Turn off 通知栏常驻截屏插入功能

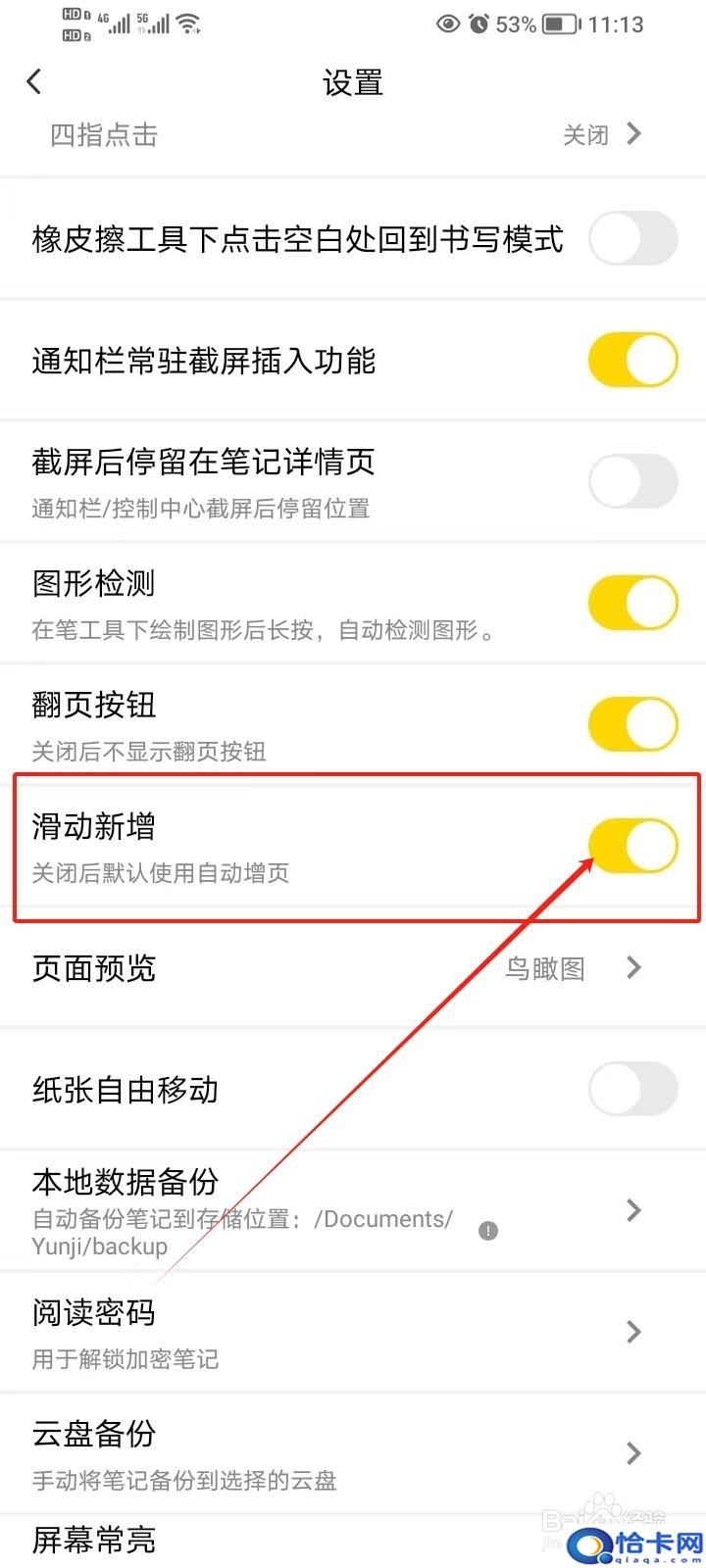[633, 360]
